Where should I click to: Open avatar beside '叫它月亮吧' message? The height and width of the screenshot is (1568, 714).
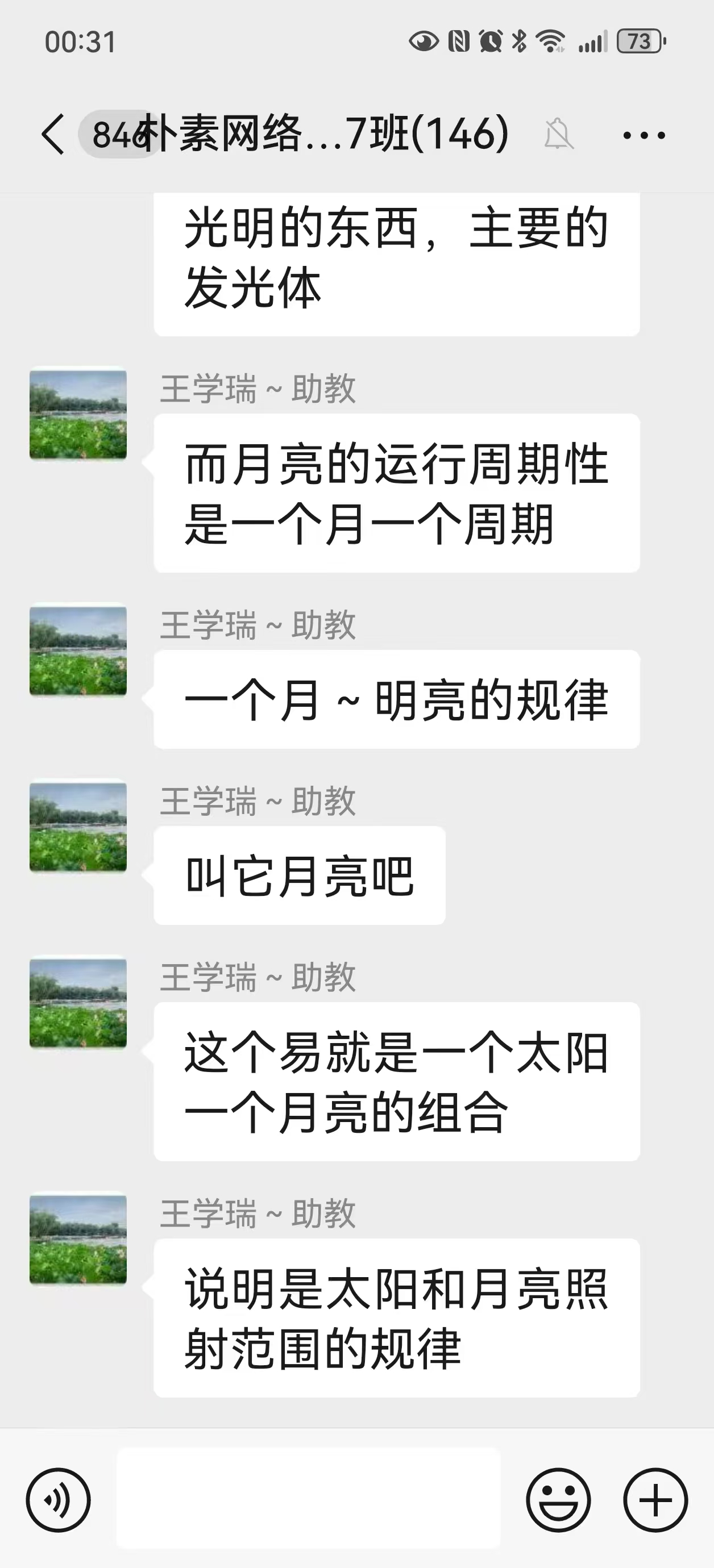[x=78, y=827]
